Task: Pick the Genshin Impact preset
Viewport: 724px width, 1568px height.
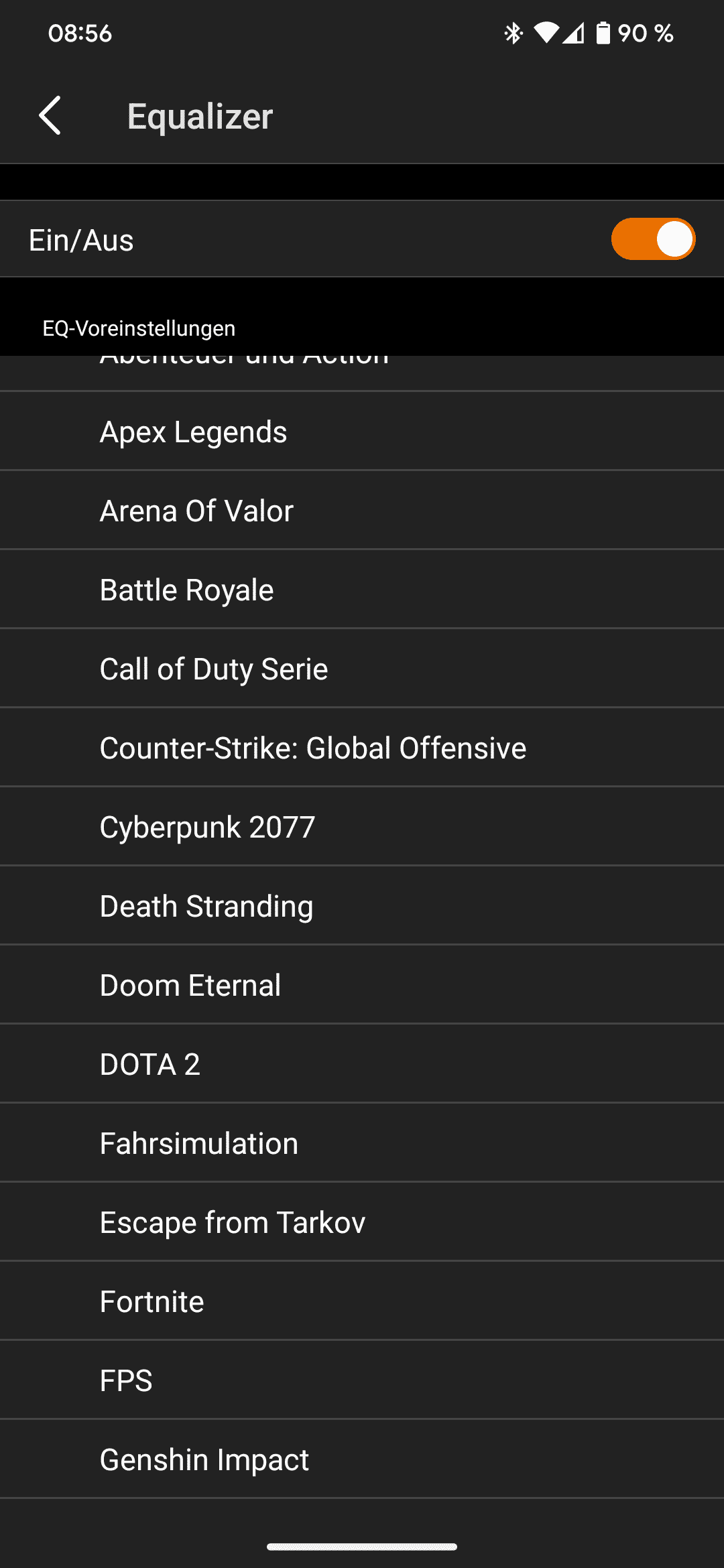Action: click(x=204, y=1459)
